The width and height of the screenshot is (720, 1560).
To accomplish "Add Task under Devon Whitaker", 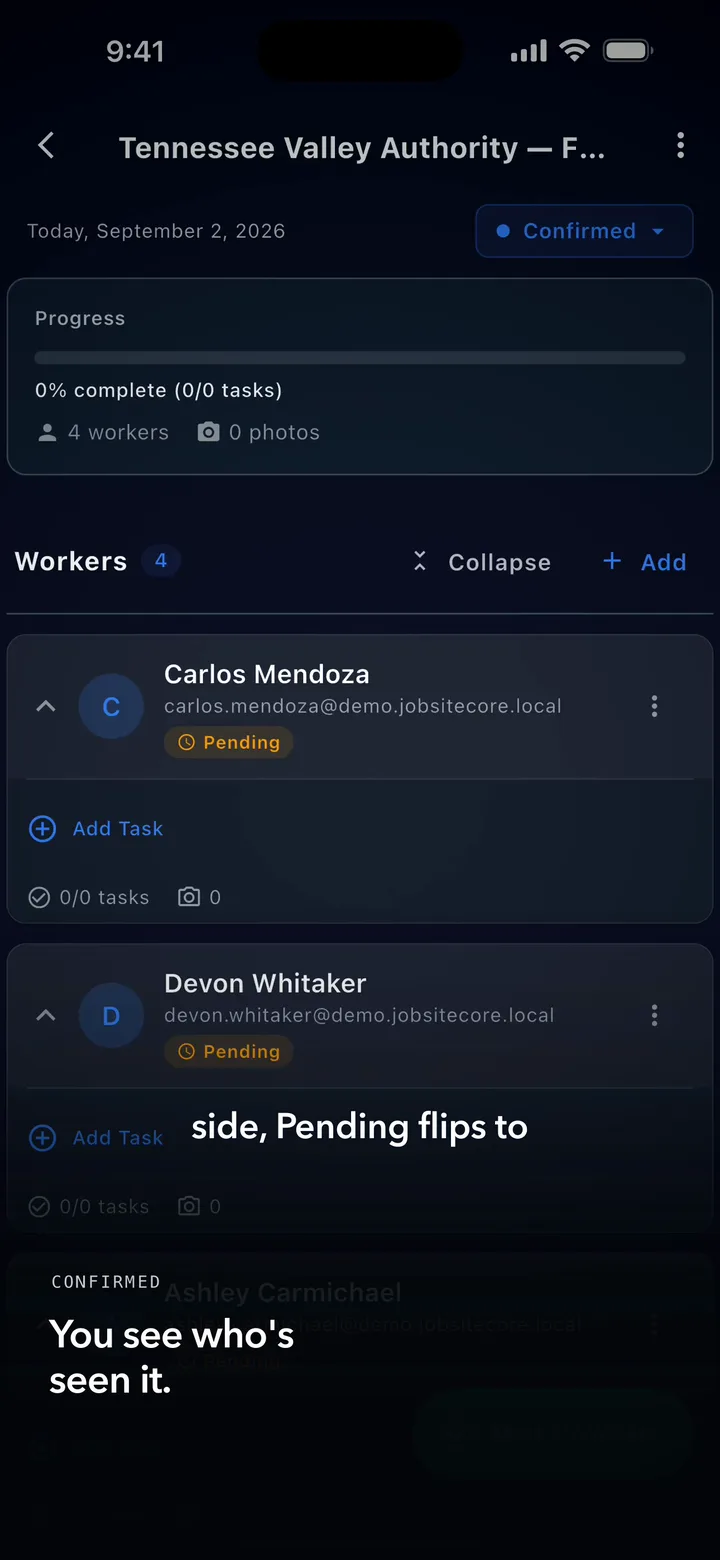I will [97, 1138].
